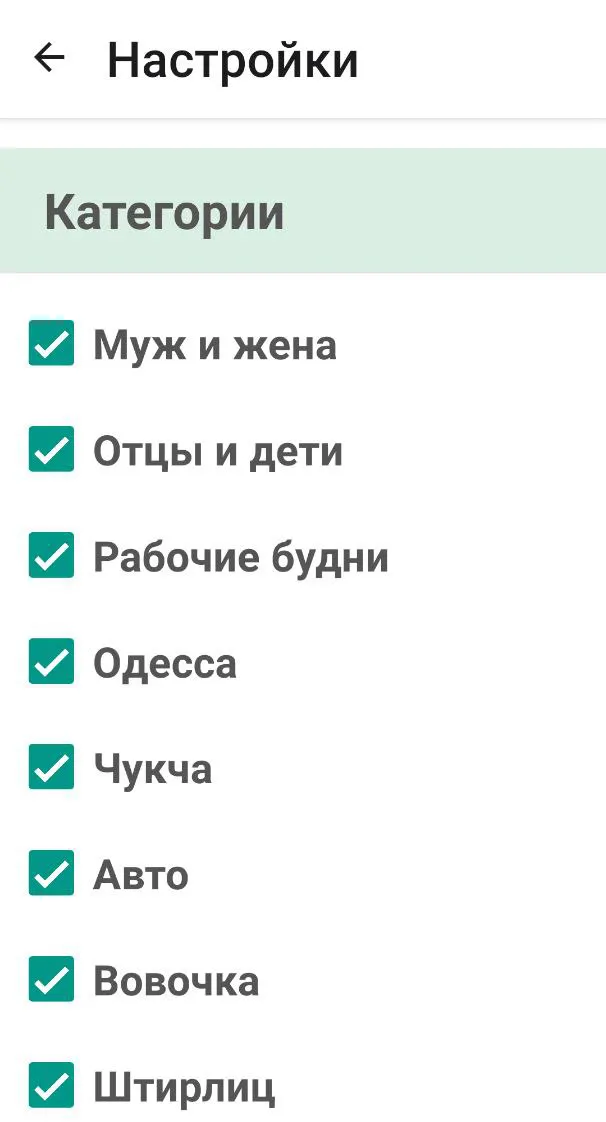Disable the Штирлиц checkbox
The width and height of the screenshot is (606, 1122).
(x=52, y=1085)
